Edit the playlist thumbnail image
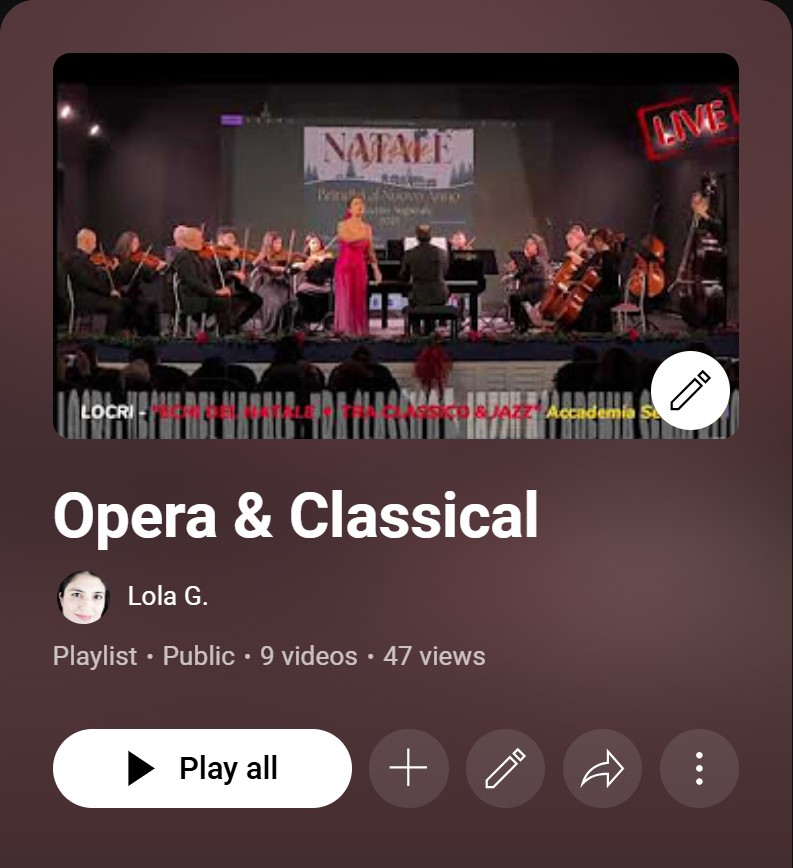 click(690, 390)
